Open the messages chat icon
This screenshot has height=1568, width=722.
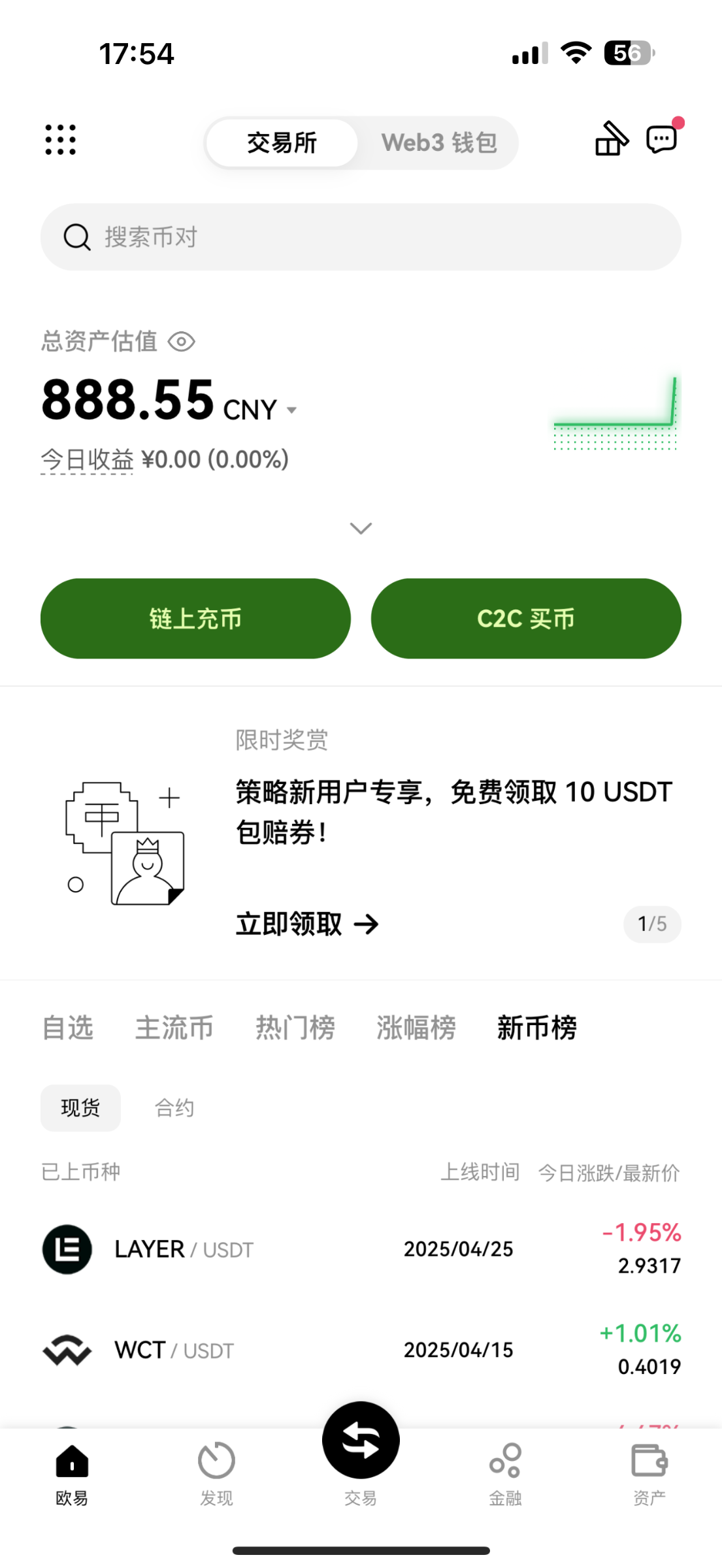coord(661,139)
